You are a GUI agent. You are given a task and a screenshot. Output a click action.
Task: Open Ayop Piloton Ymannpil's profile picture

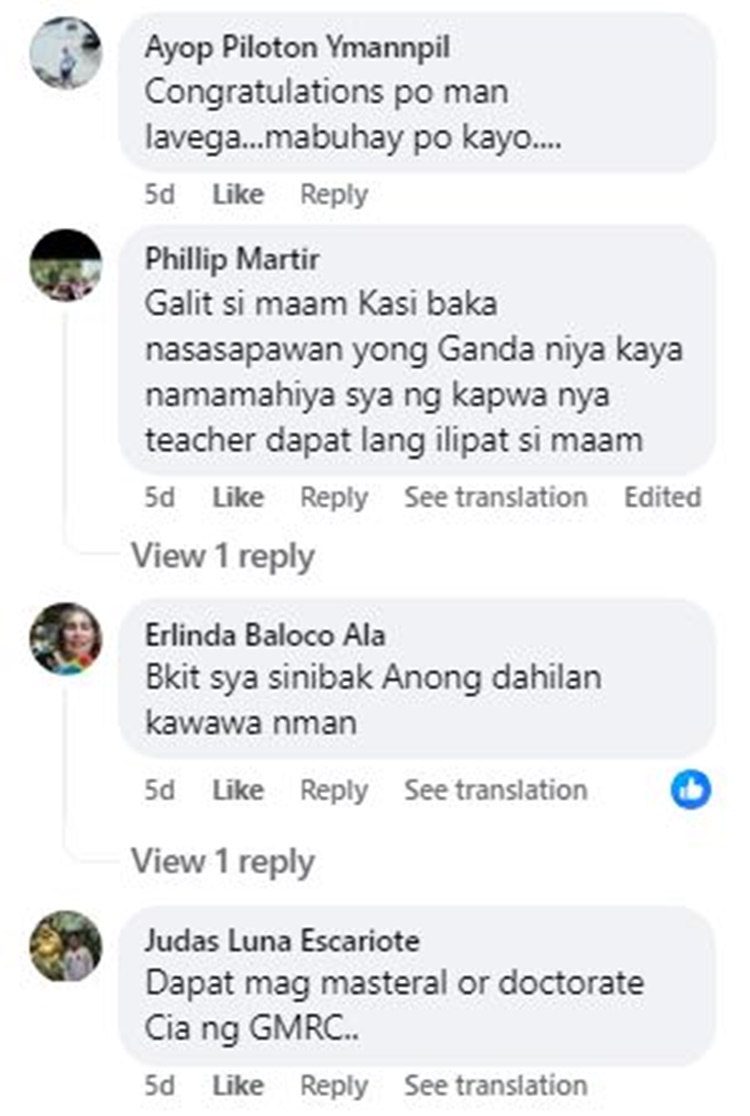(x=65, y=53)
